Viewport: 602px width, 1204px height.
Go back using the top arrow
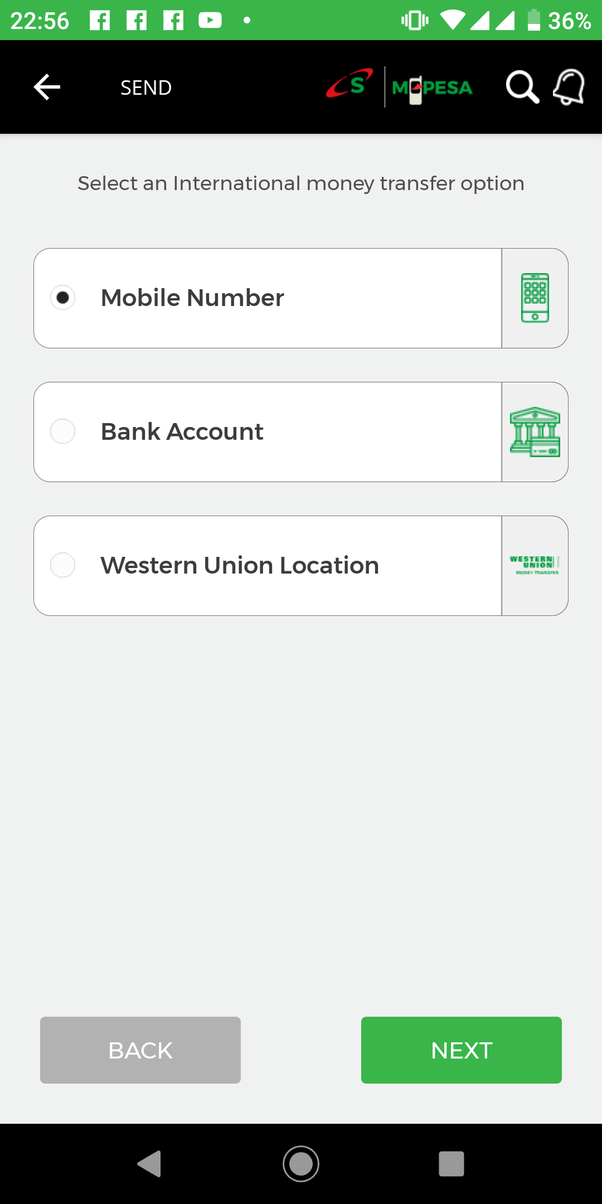pyautogui.click(x=47, y=88)
